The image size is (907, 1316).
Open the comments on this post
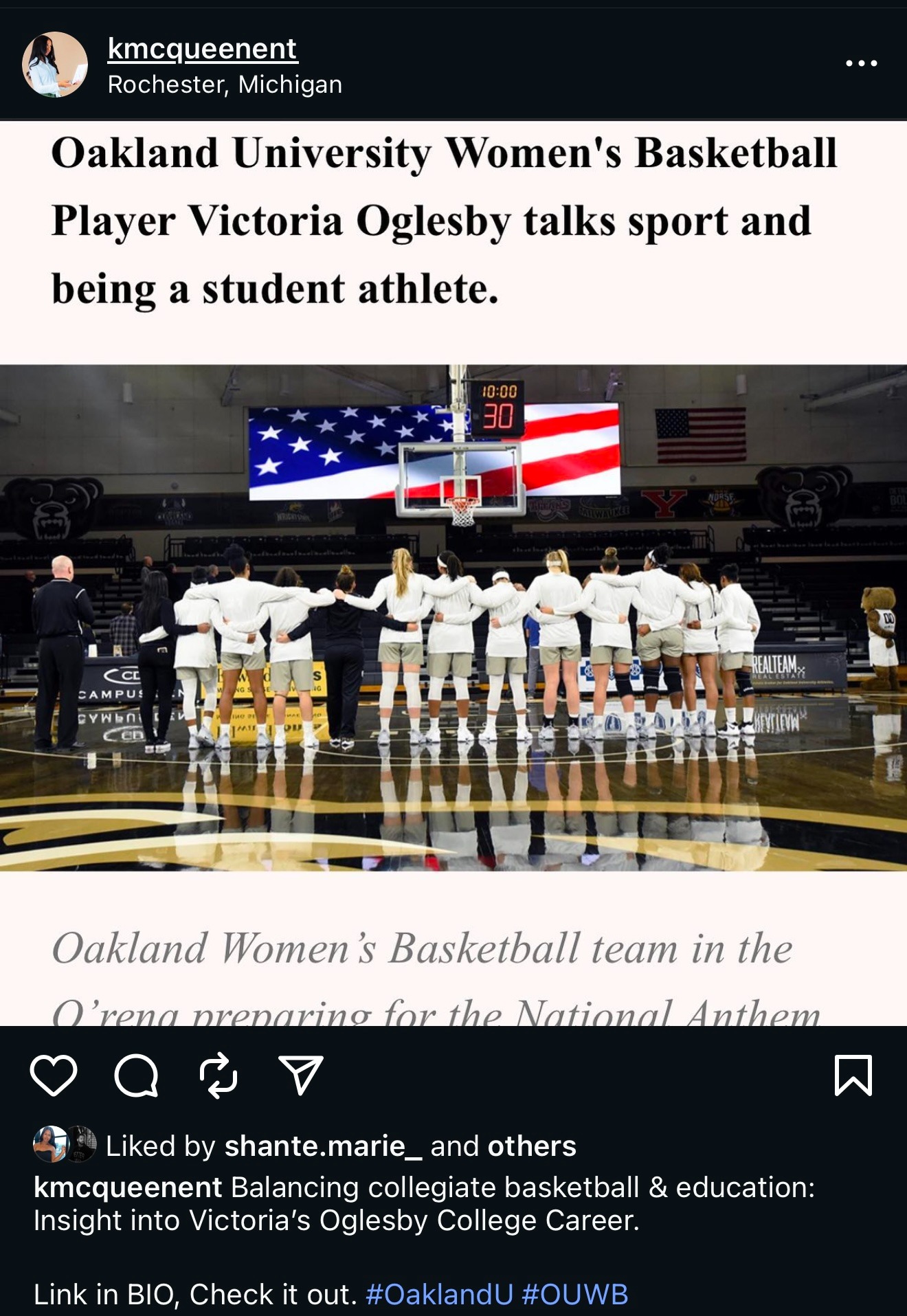point(136,1075)
